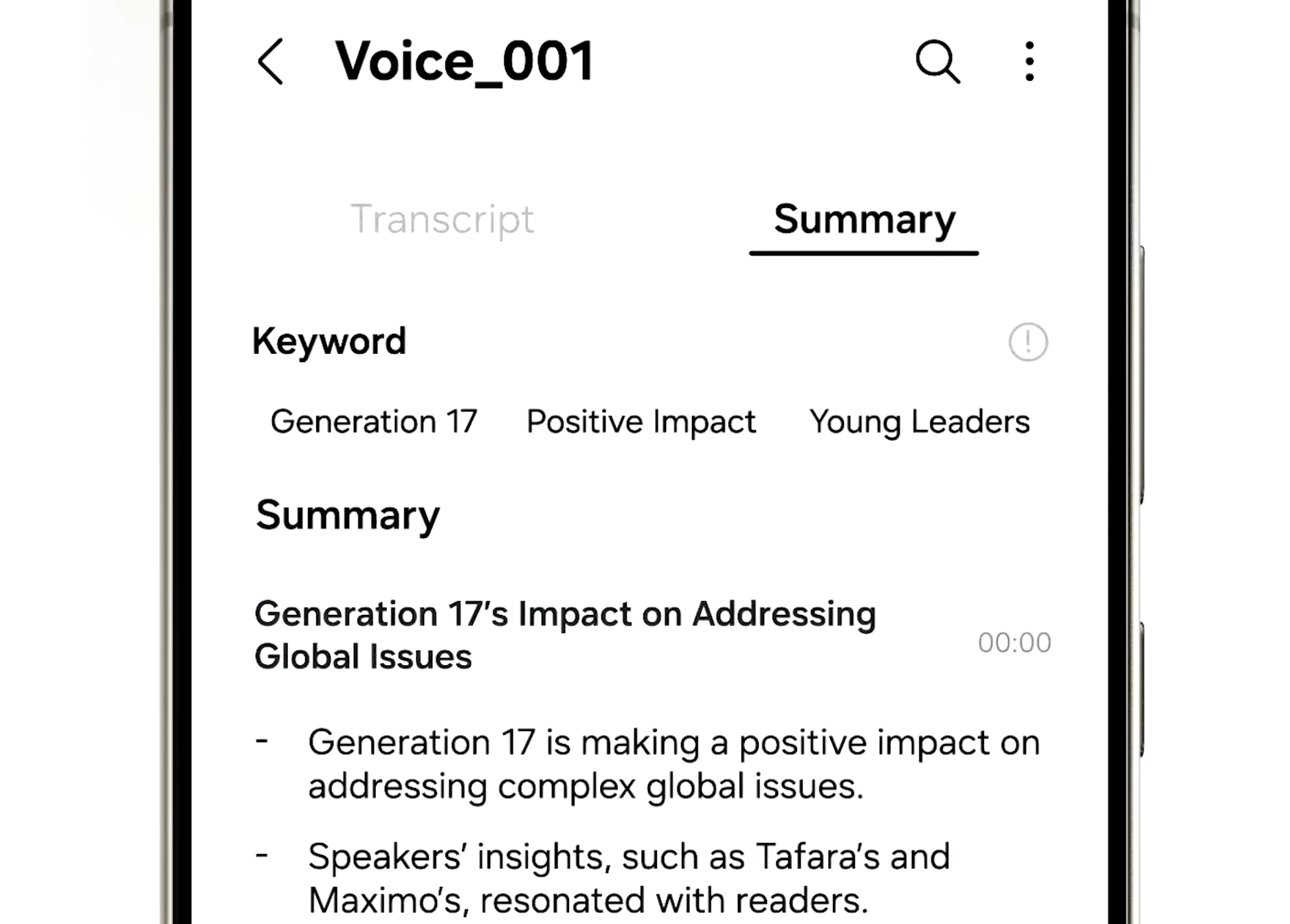Go back from Voice_001
Image resolution: width=1290 pixels, height=924 pixels.
(271, 62)
